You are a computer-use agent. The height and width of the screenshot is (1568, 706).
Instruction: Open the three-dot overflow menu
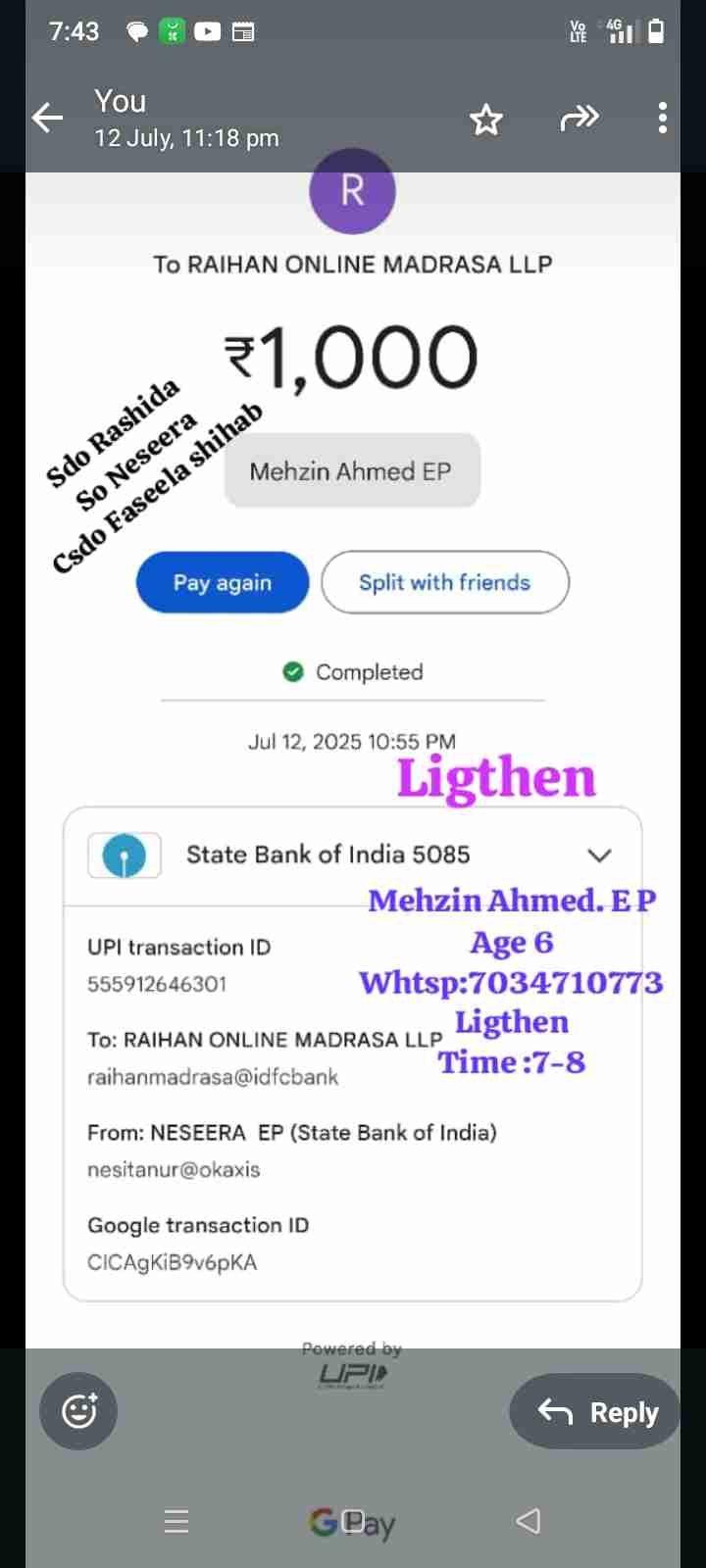663,119
